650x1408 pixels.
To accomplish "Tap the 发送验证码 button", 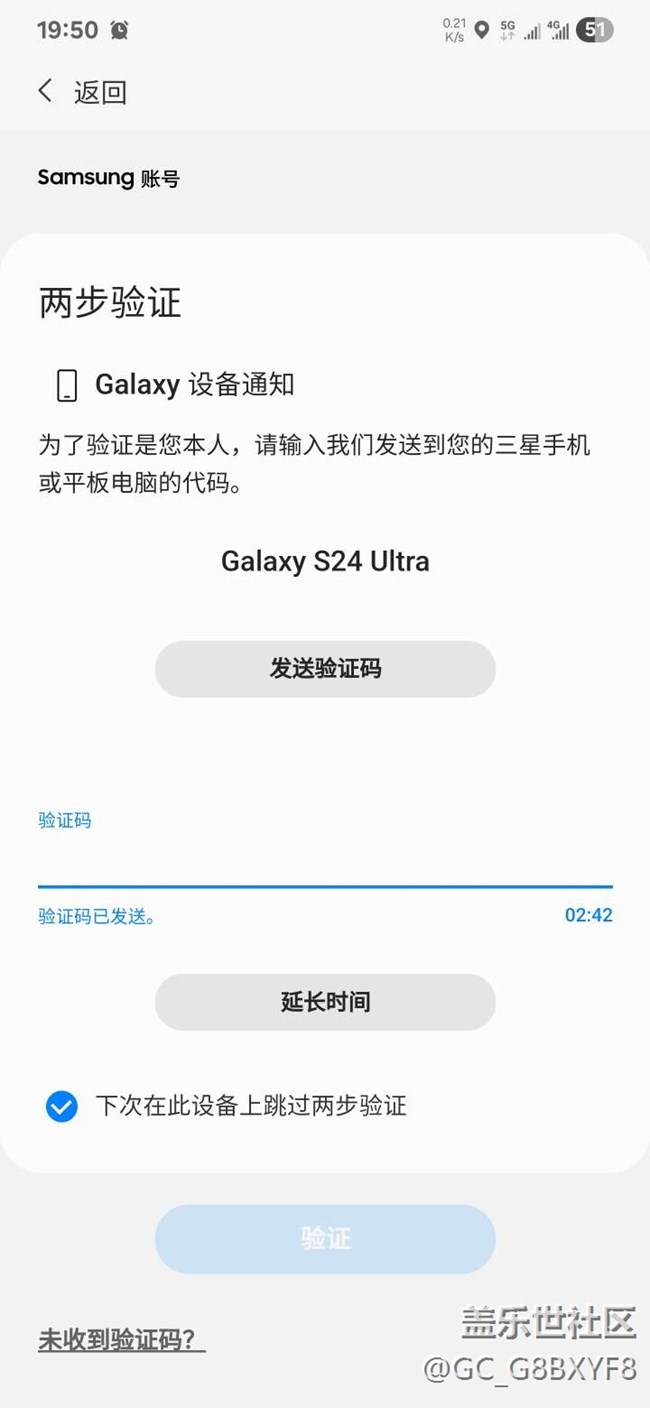I will pyautogui.click(x=325, y=669).
